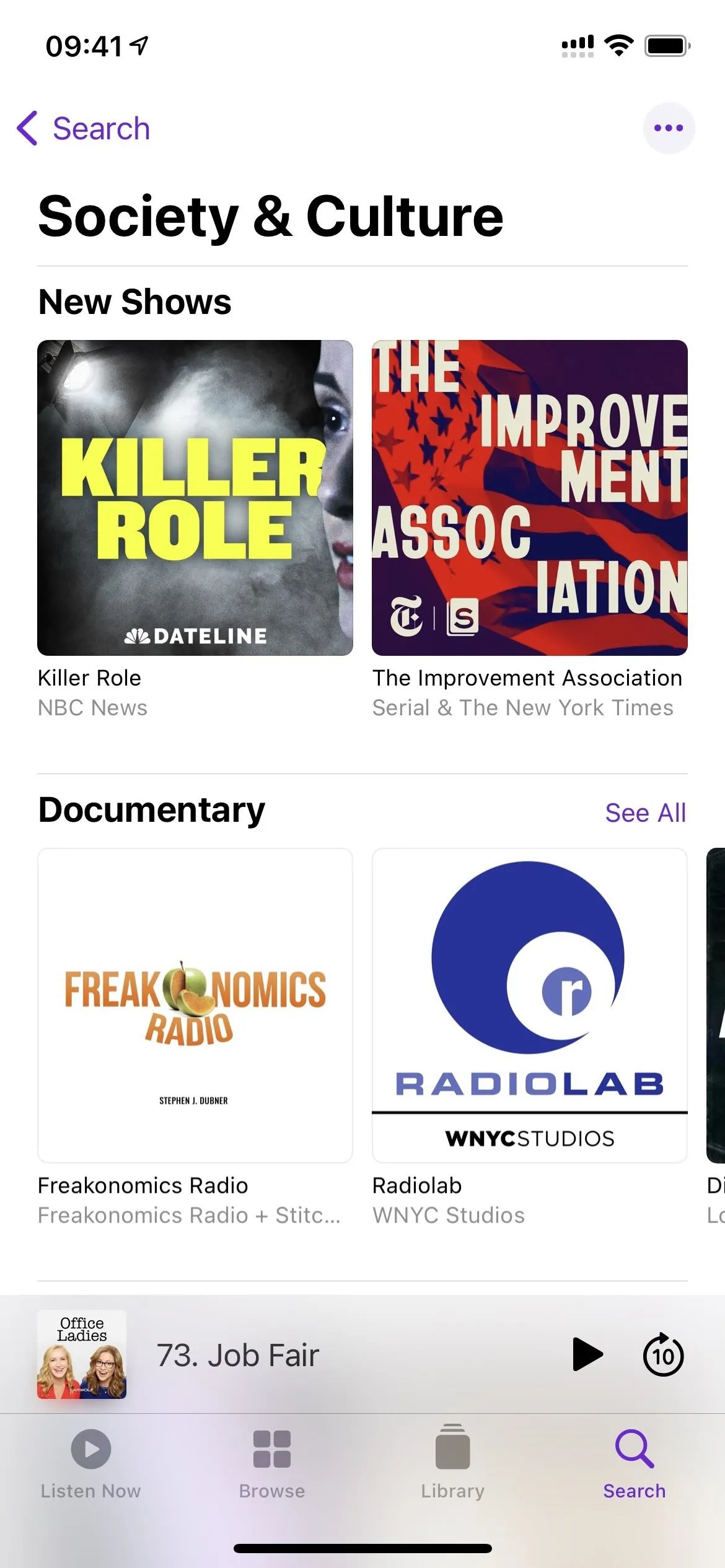
Task: Switch to the Library tab
Action: [x=453, y=1465]
